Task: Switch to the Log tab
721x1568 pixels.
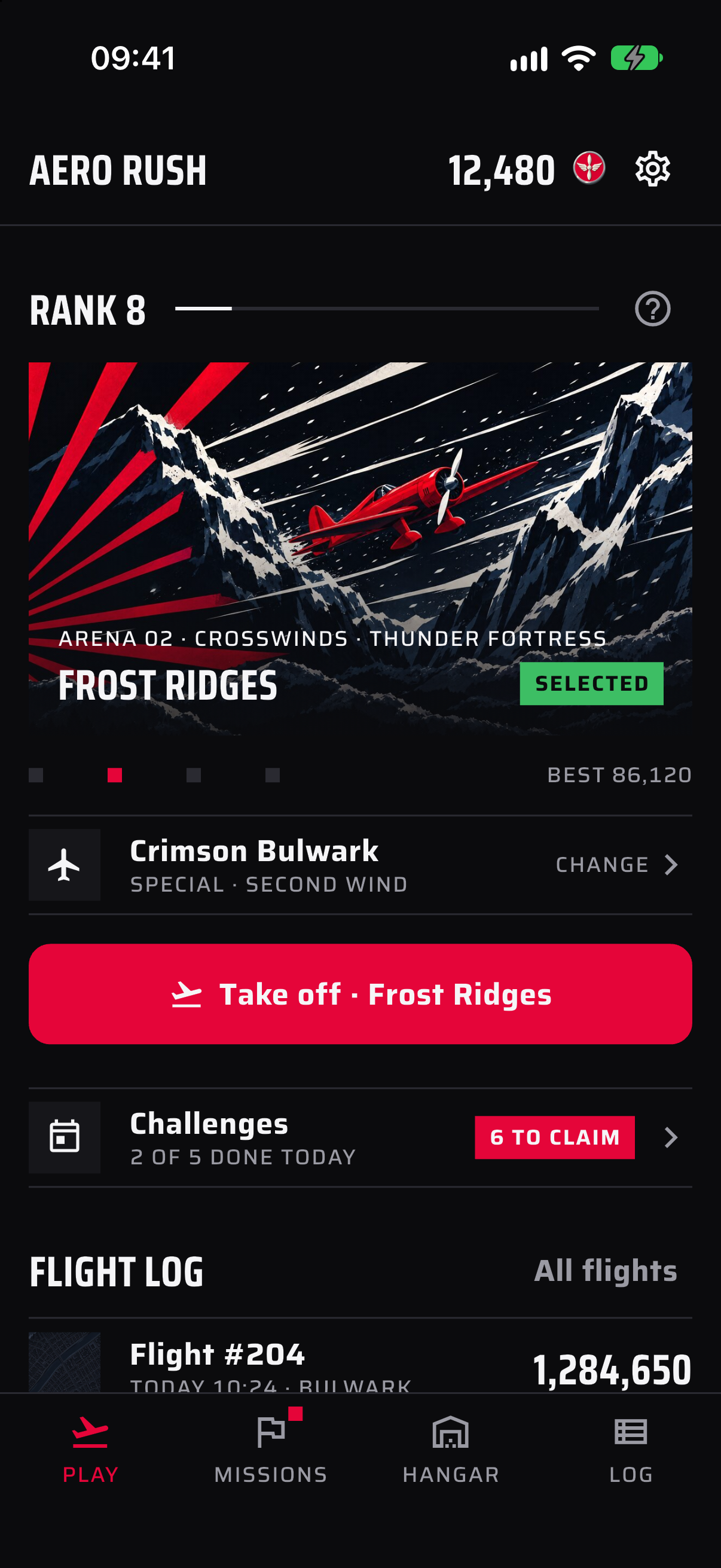Action: (x=631, y=1448)
